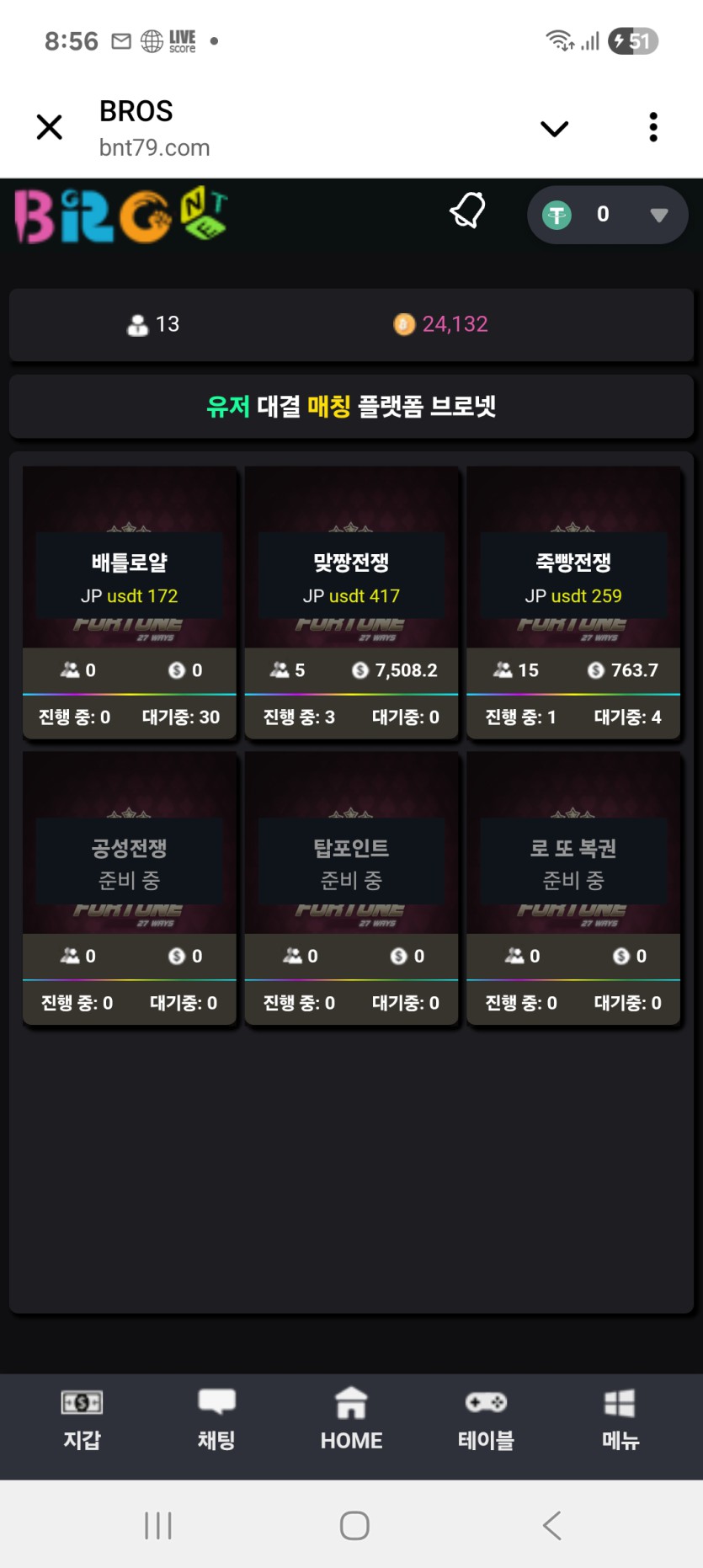Select the 로또복권 card
The image size is (703, 1568).
point(573,863)
